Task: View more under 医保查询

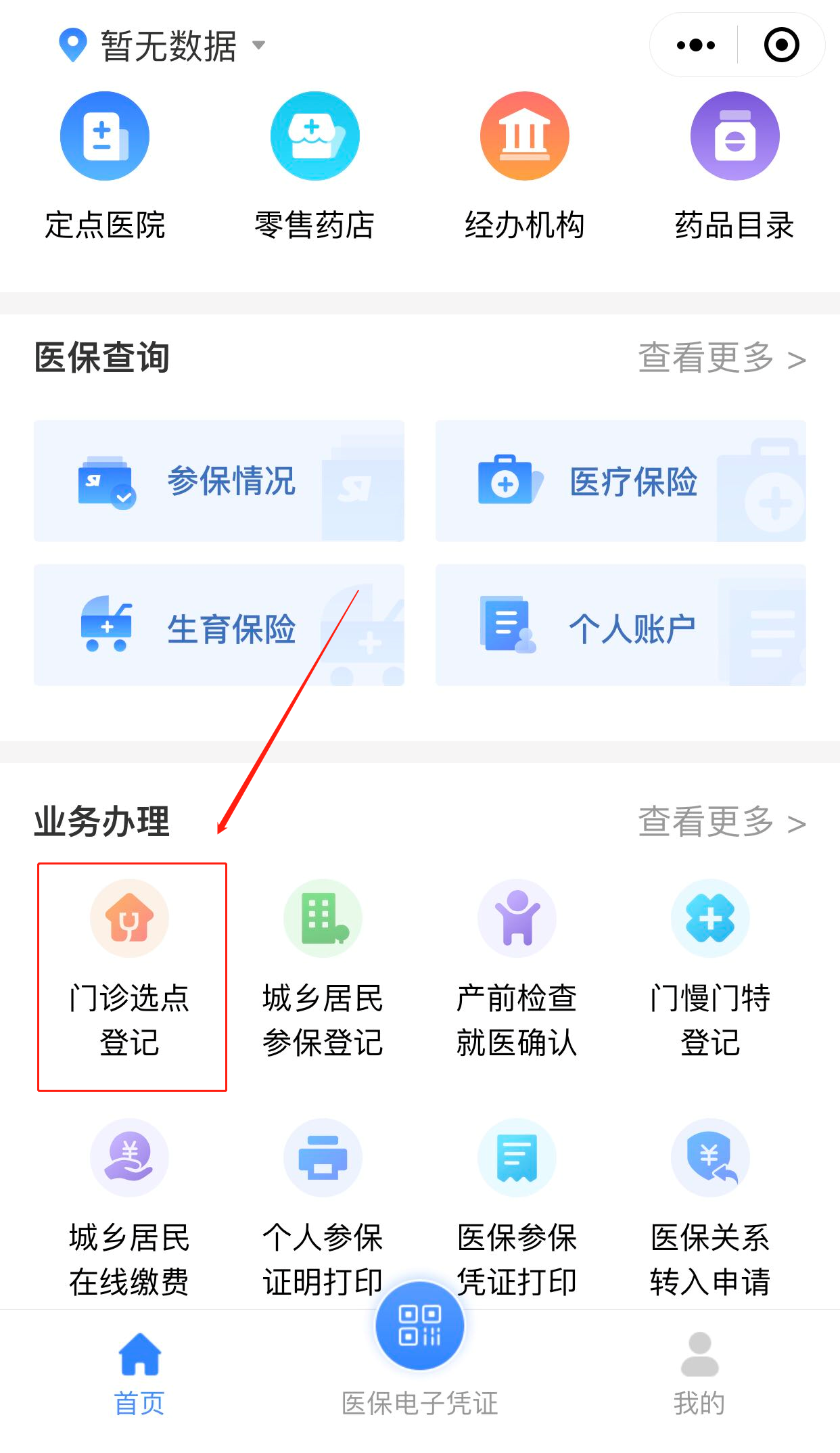Action: (x=722, y=358)
